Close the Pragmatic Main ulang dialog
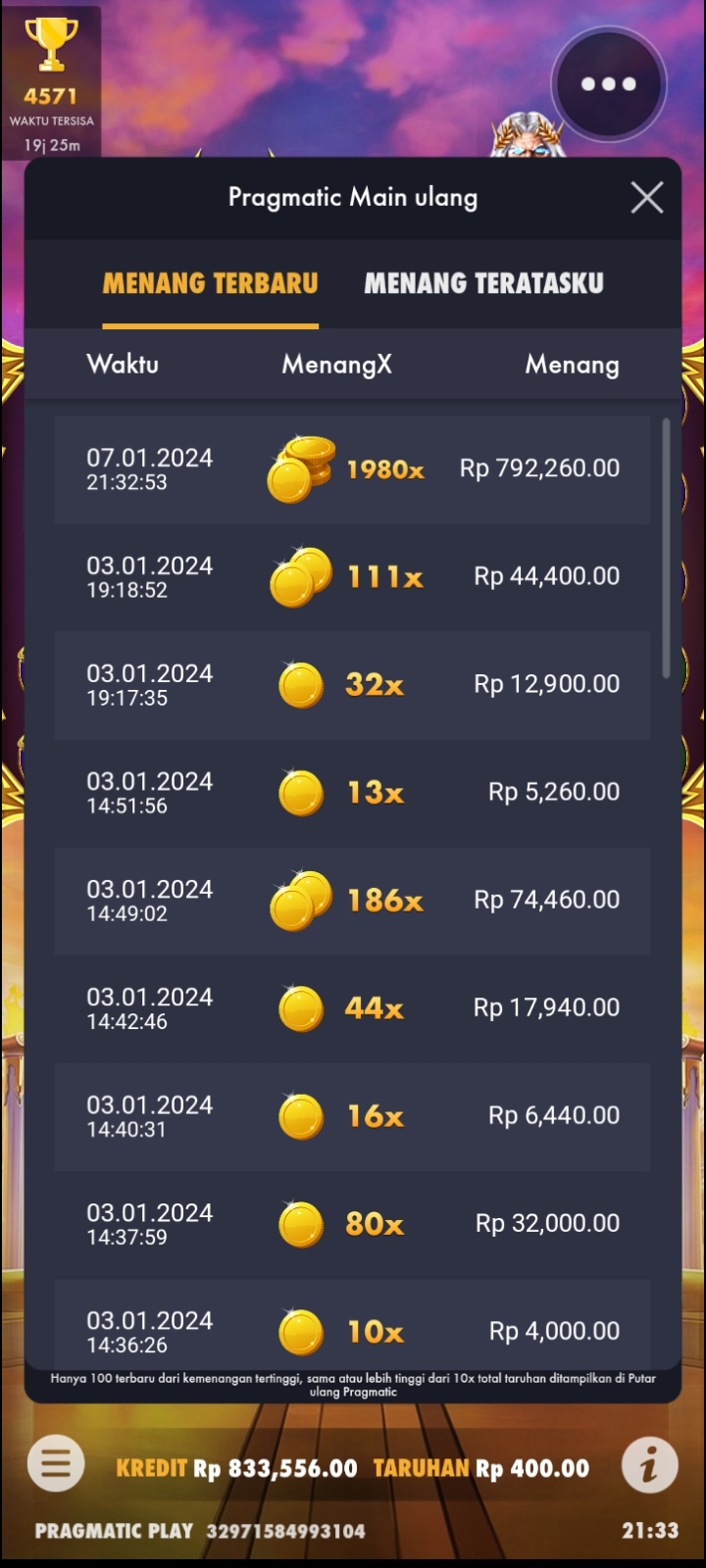This screenshot has width=706, height=1568. (647, 198)
